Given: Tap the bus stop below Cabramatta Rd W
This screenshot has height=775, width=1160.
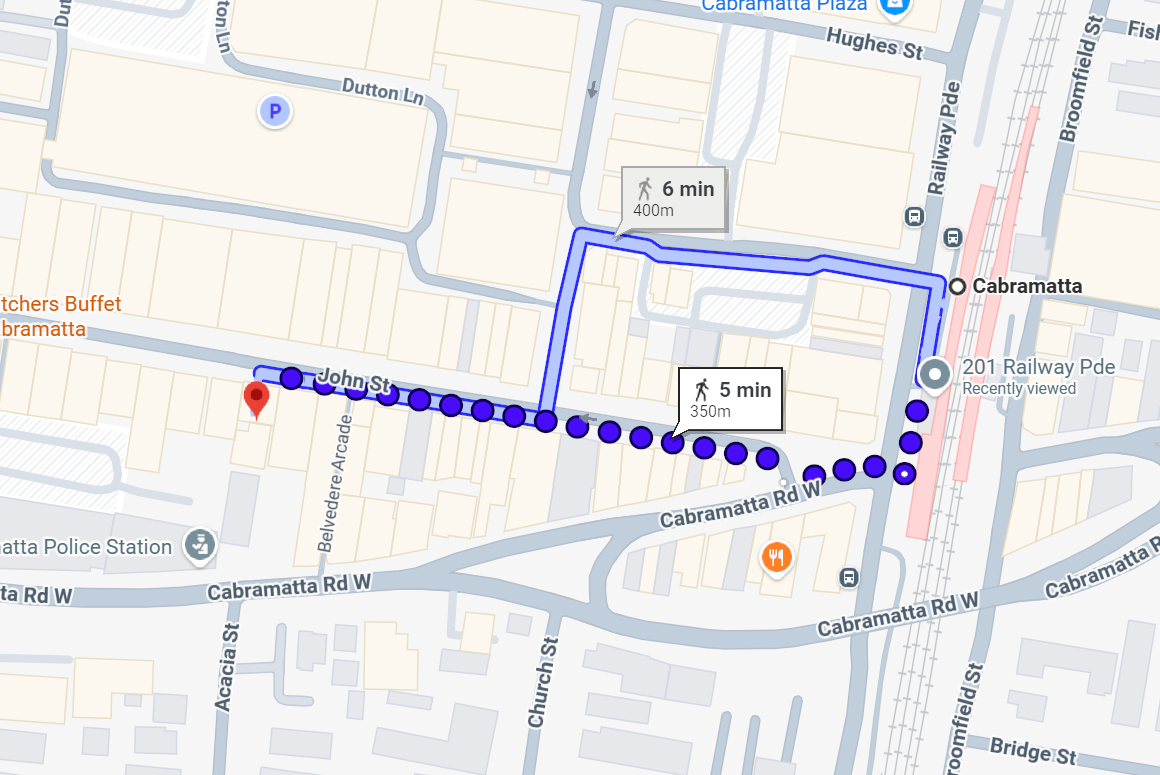Looking at the screenshot, I should pyautogui.click(x=848, y=577).
